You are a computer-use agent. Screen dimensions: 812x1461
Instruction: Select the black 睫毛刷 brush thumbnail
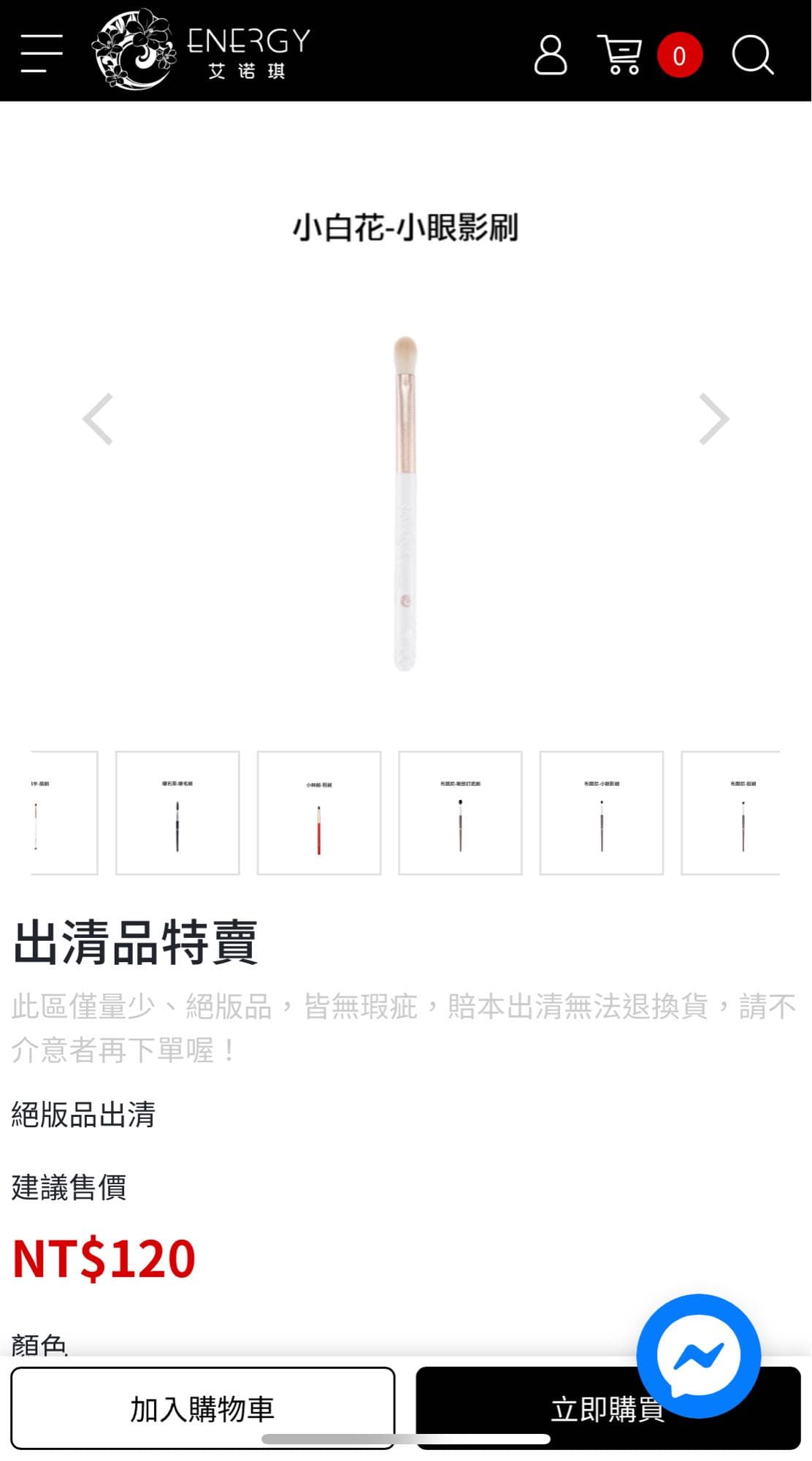pyautogui.click(x=177, y=813)
